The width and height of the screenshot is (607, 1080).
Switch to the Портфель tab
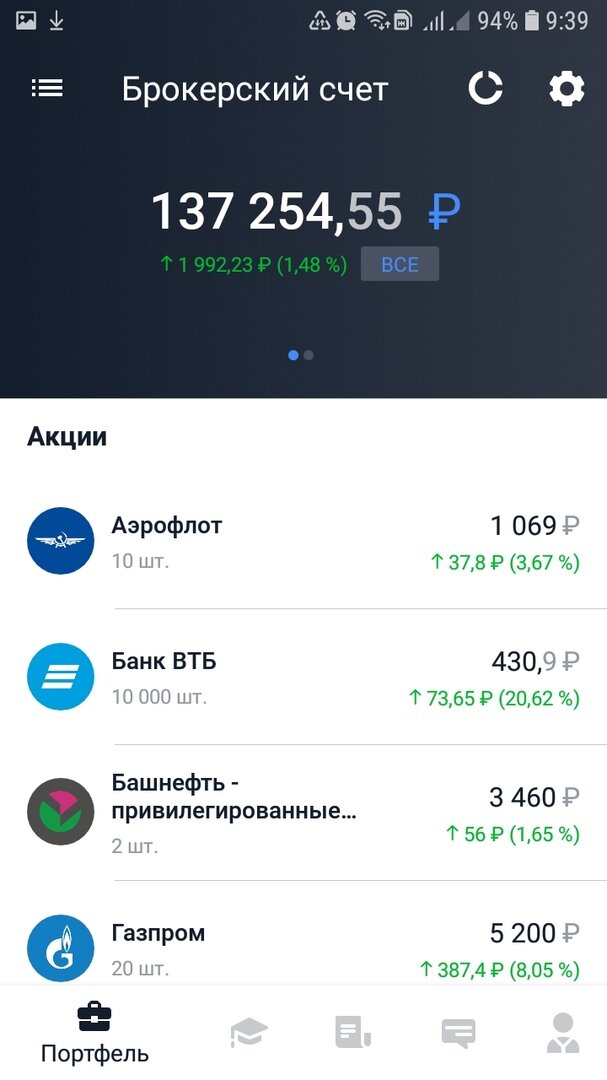coord(94,1032)
